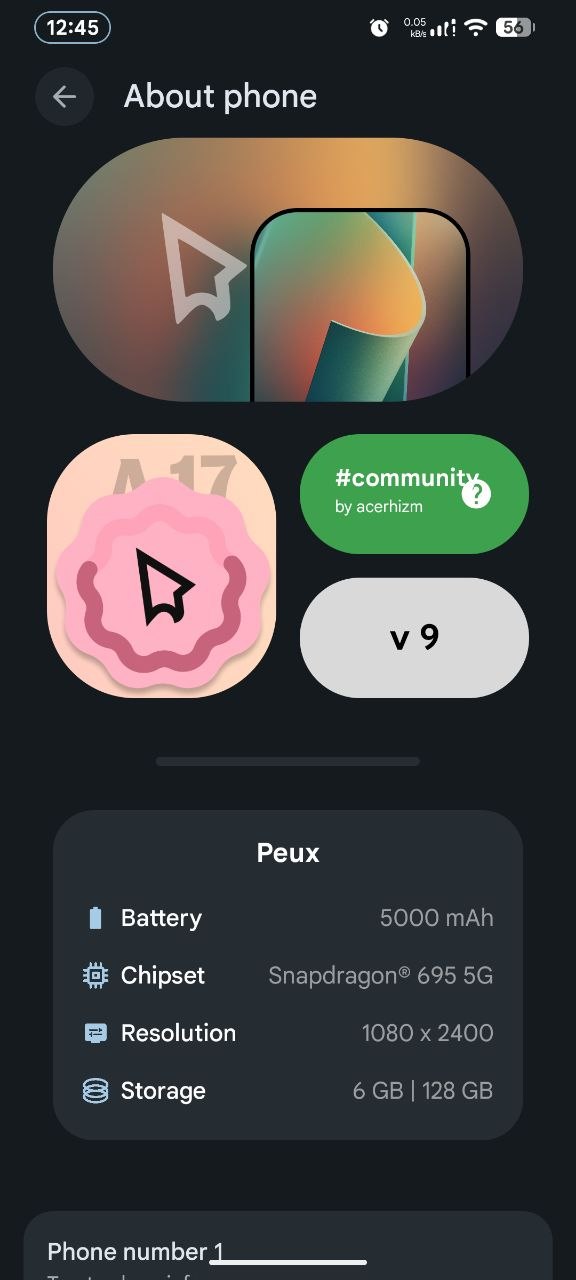Open the Peux device info card

coord(288,975)
